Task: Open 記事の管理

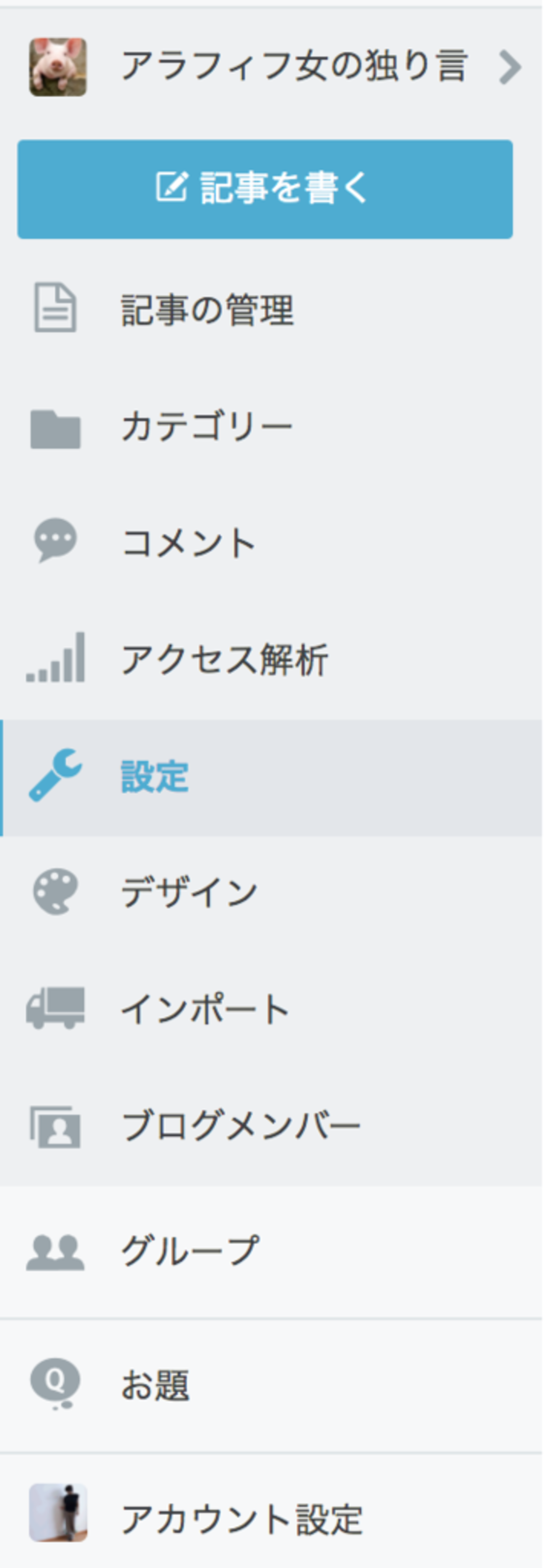Action: pos(207,309)
